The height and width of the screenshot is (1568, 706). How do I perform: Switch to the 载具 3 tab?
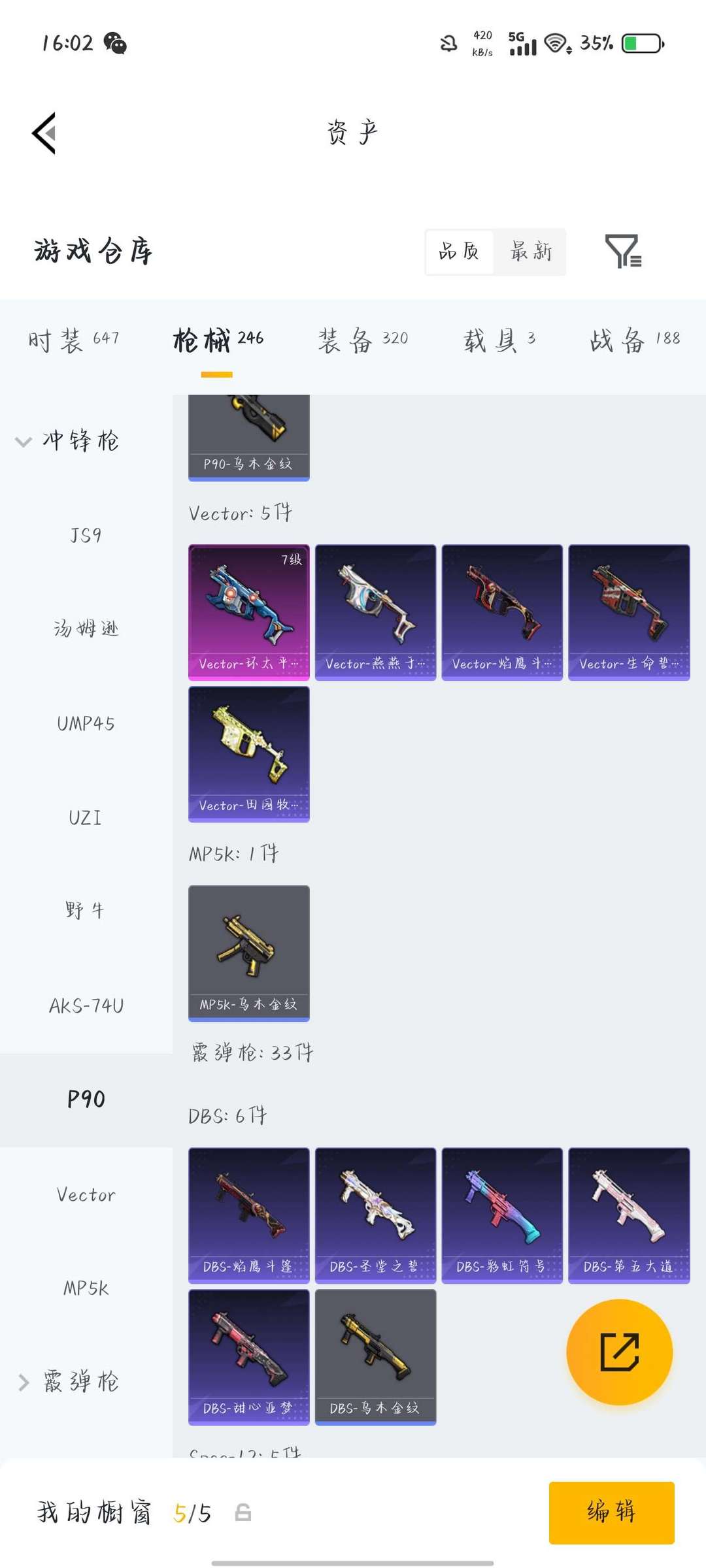[499, 340]
